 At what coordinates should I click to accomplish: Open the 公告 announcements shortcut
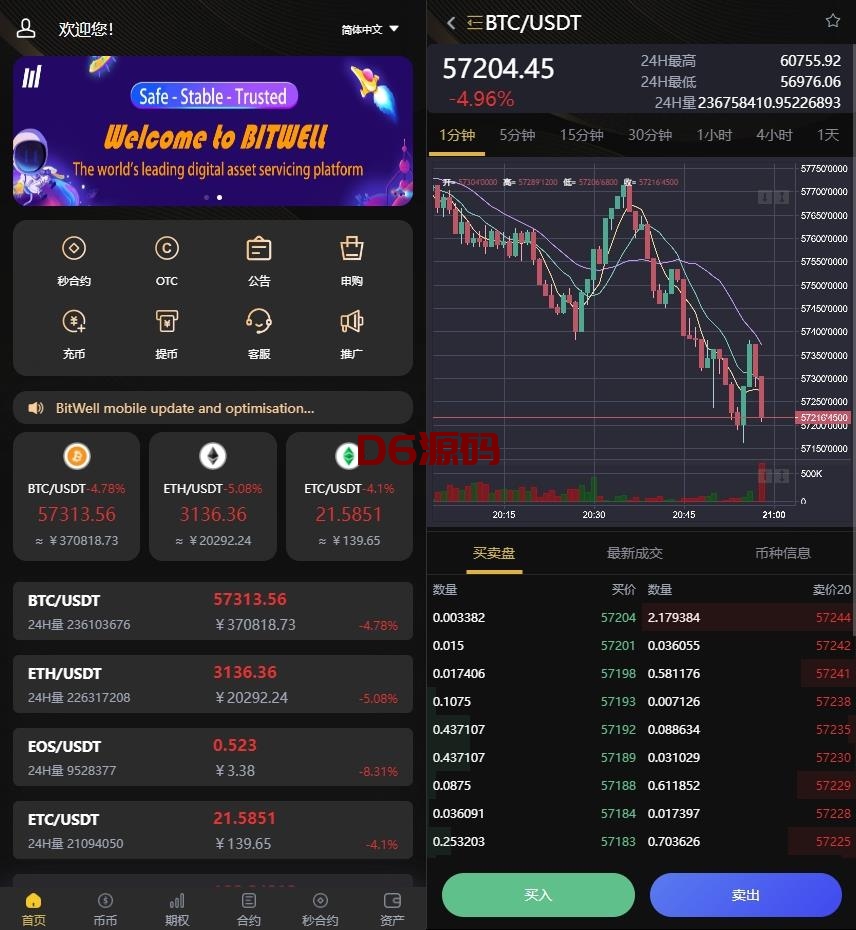click(259, 261)
